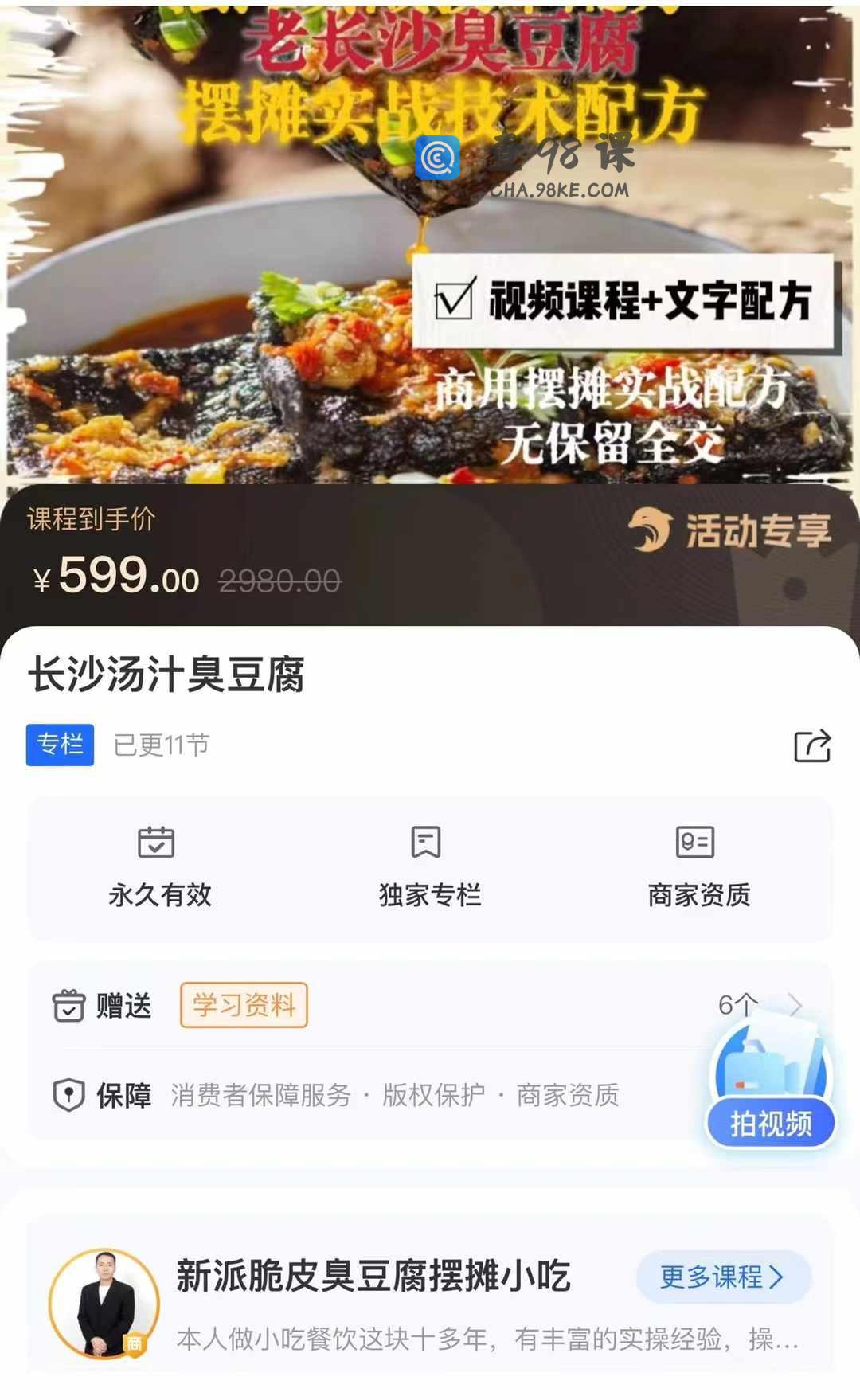Open the 永久有效 info item

pos(160,868)
